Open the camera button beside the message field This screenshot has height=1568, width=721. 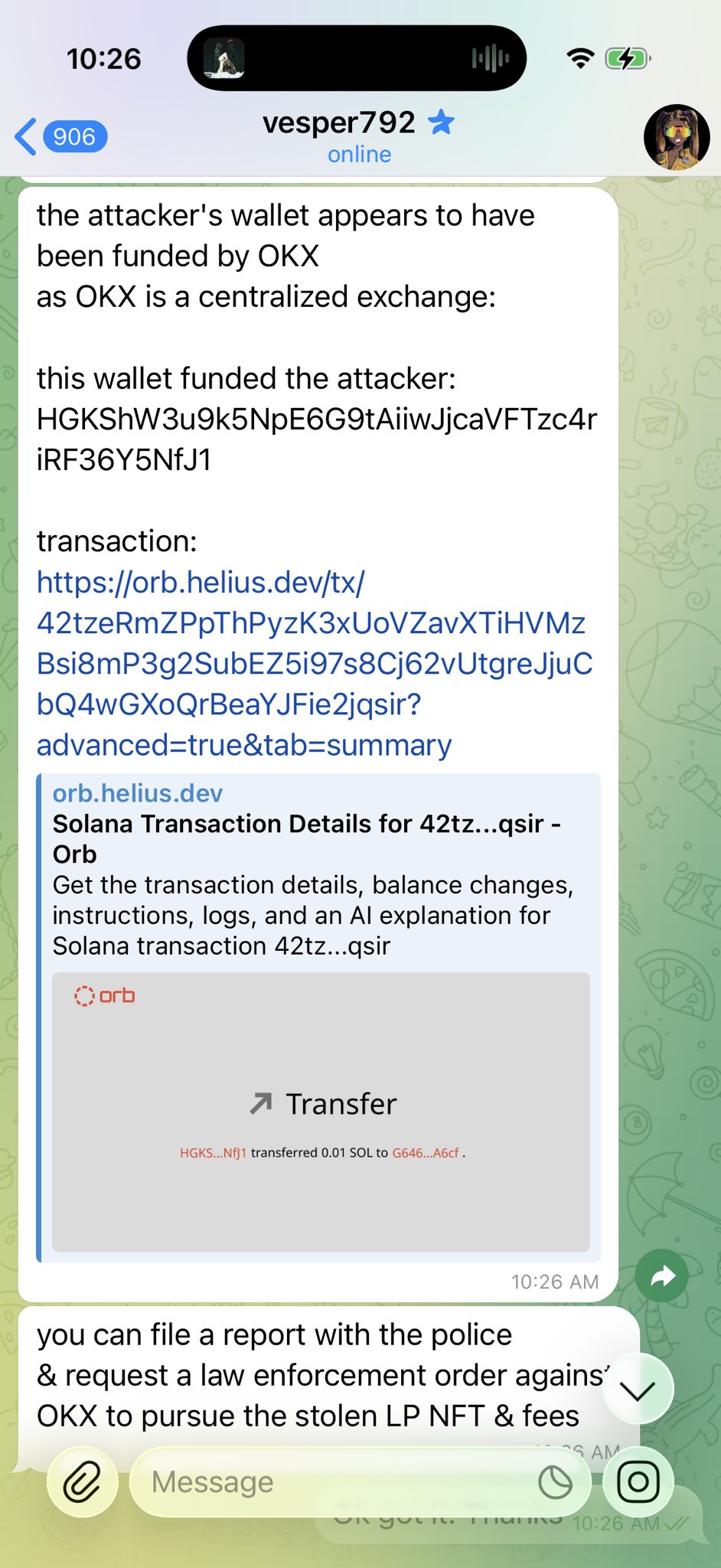(638, 1481)
